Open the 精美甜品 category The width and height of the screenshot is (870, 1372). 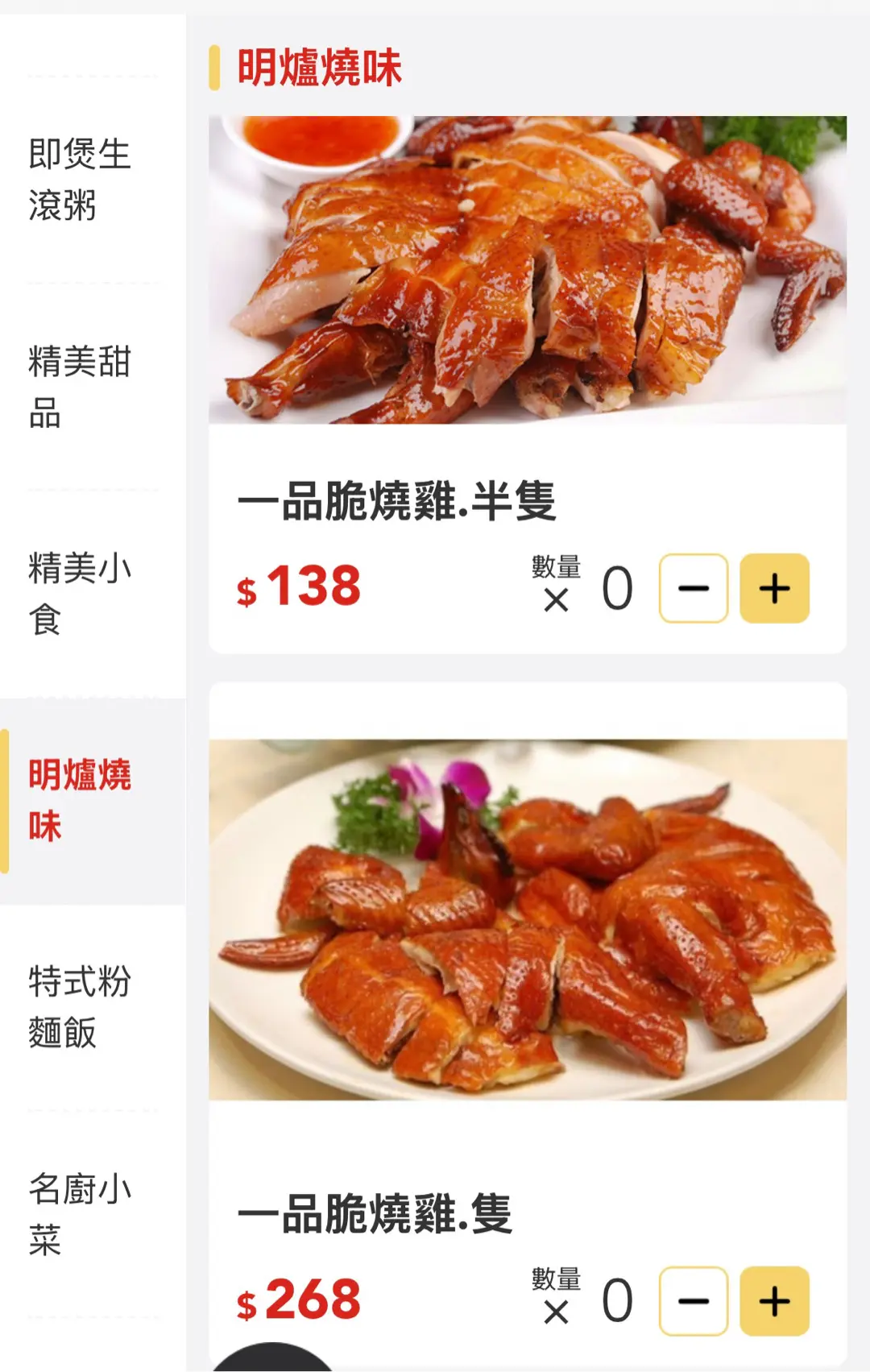pos(80,387)
